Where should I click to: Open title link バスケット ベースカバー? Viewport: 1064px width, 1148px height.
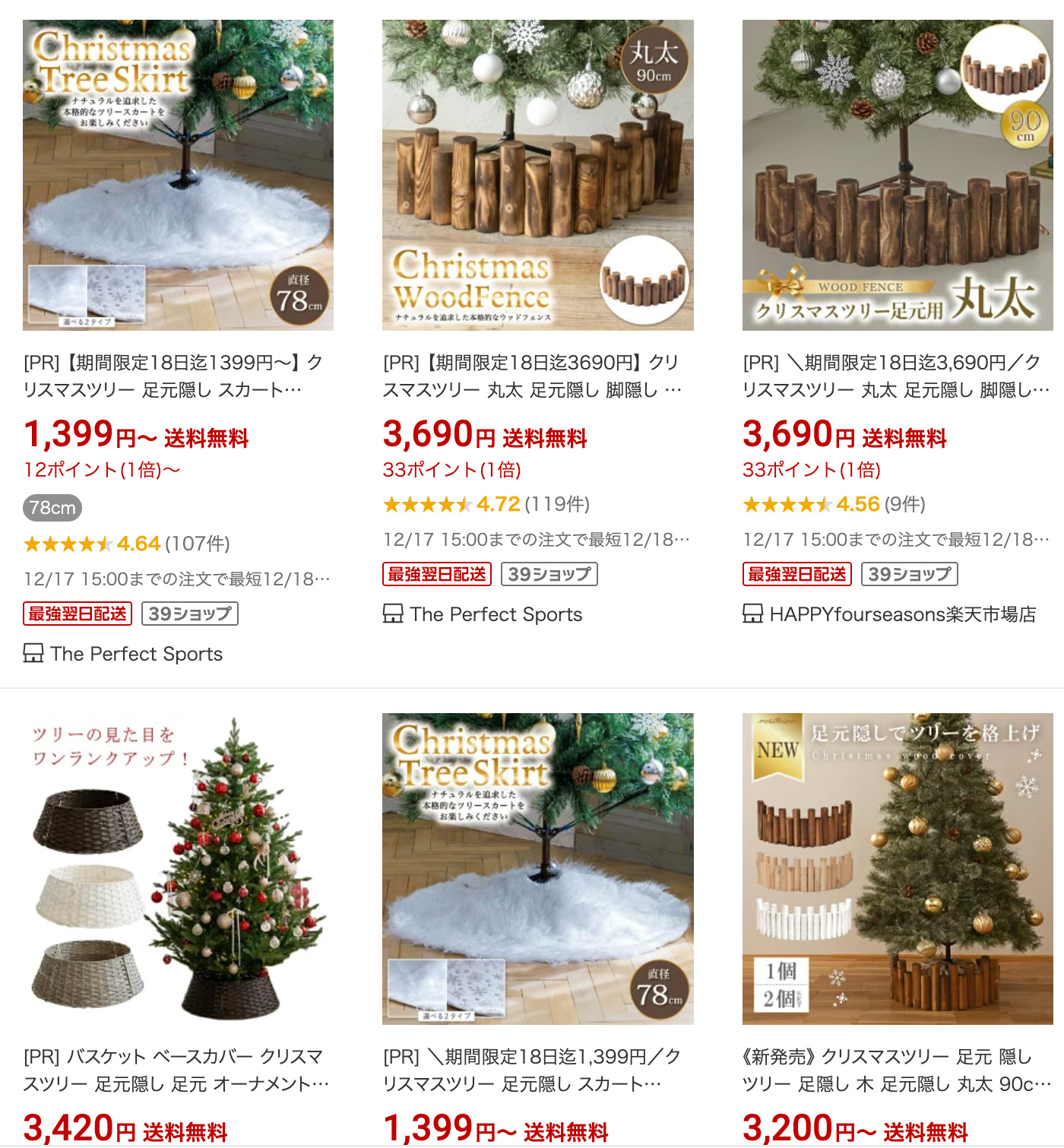(175, 1070)
